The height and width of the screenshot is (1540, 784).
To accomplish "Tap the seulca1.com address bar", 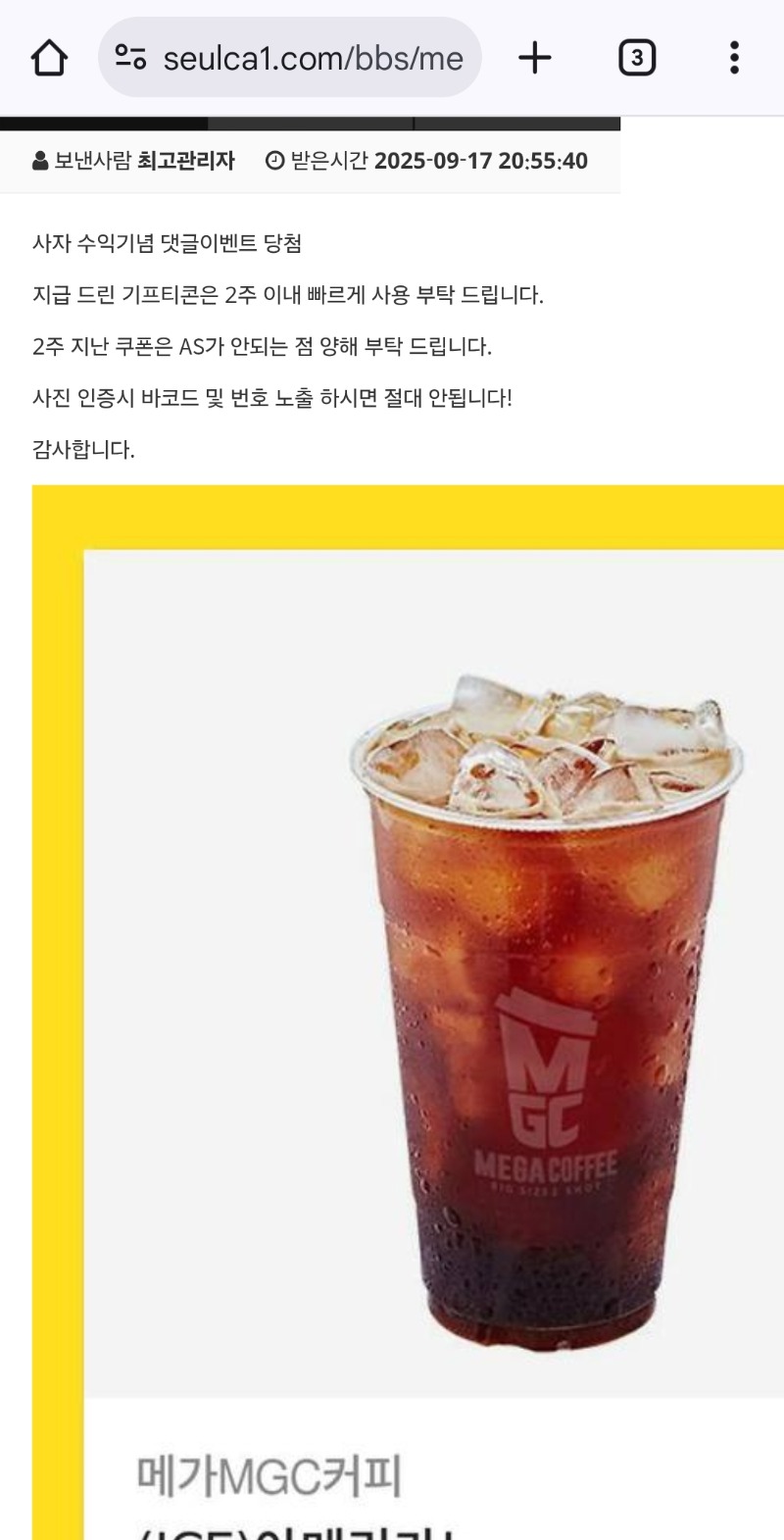I will 290,57.
